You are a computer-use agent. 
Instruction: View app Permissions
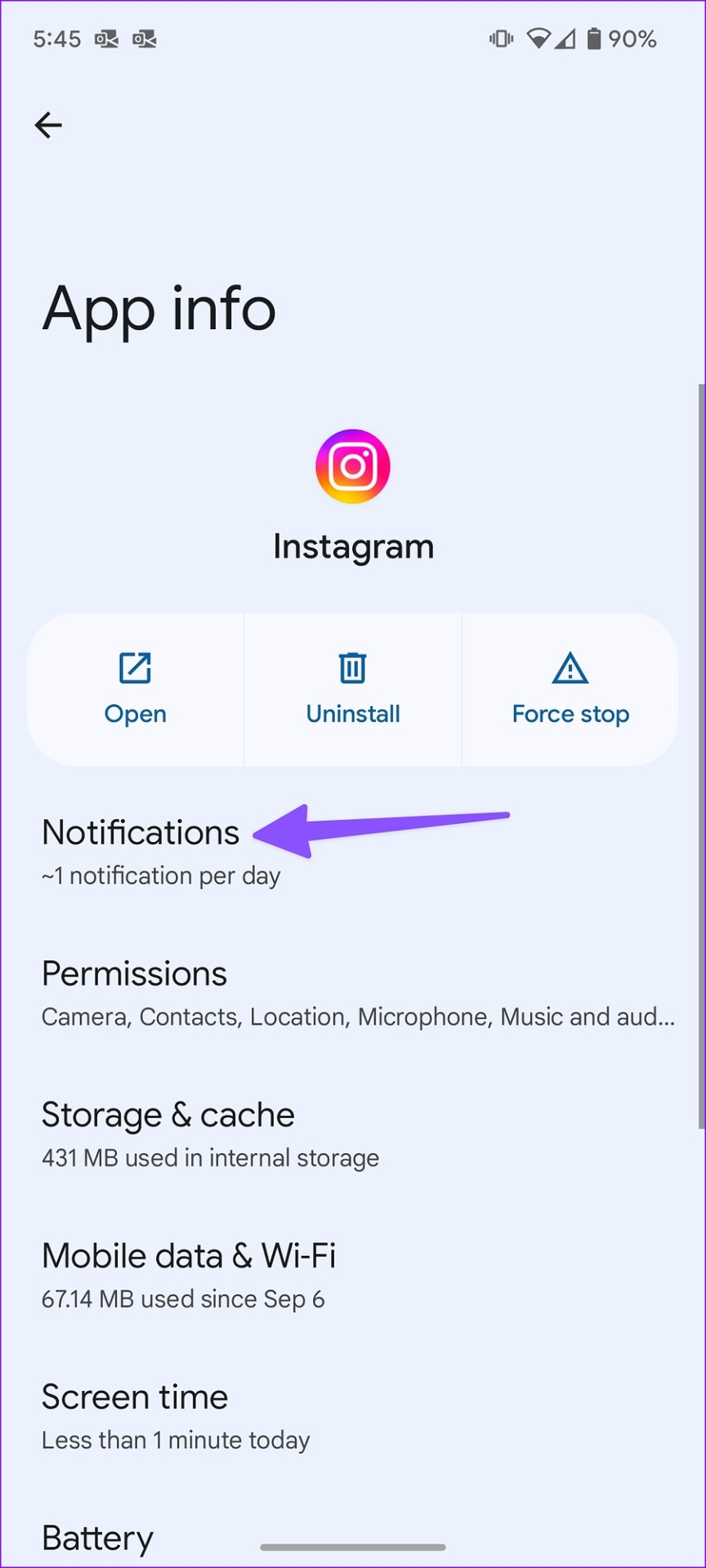click(x=353, y=993)
